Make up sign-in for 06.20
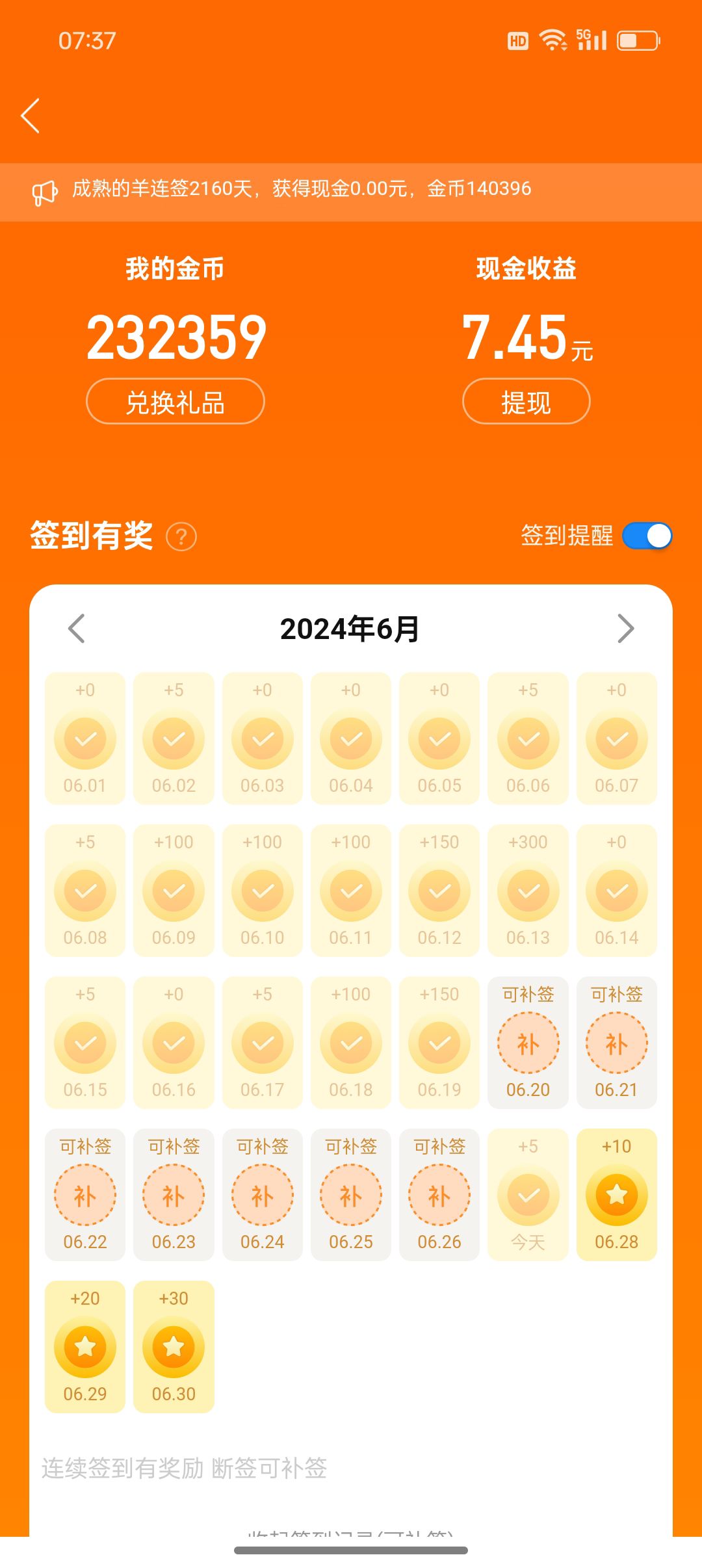The height and width of the screenshot is (1568, 702). click(x=528, y=1043)
